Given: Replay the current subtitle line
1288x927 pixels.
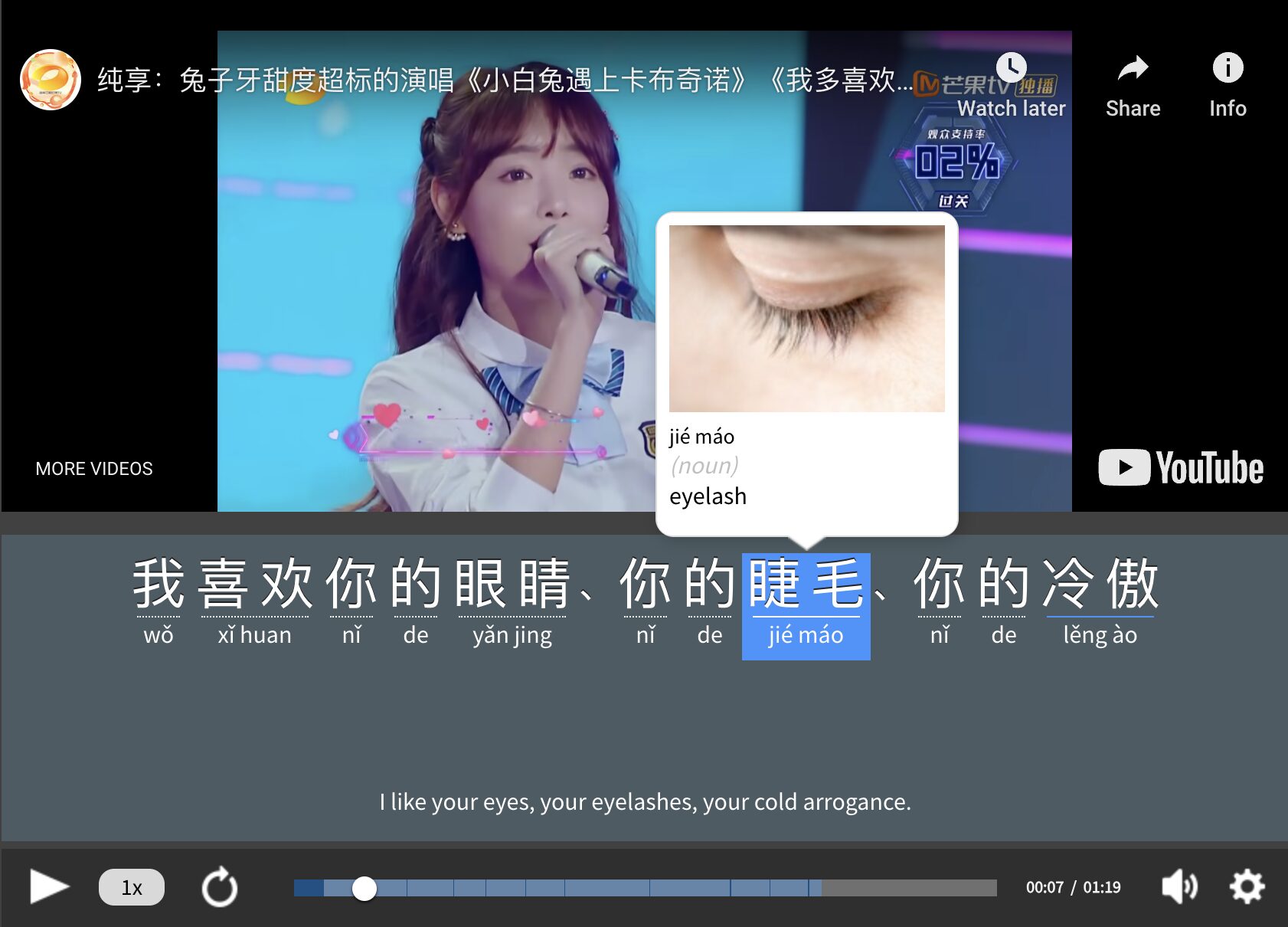Looking at the screenshot, I should coord(220,887).
